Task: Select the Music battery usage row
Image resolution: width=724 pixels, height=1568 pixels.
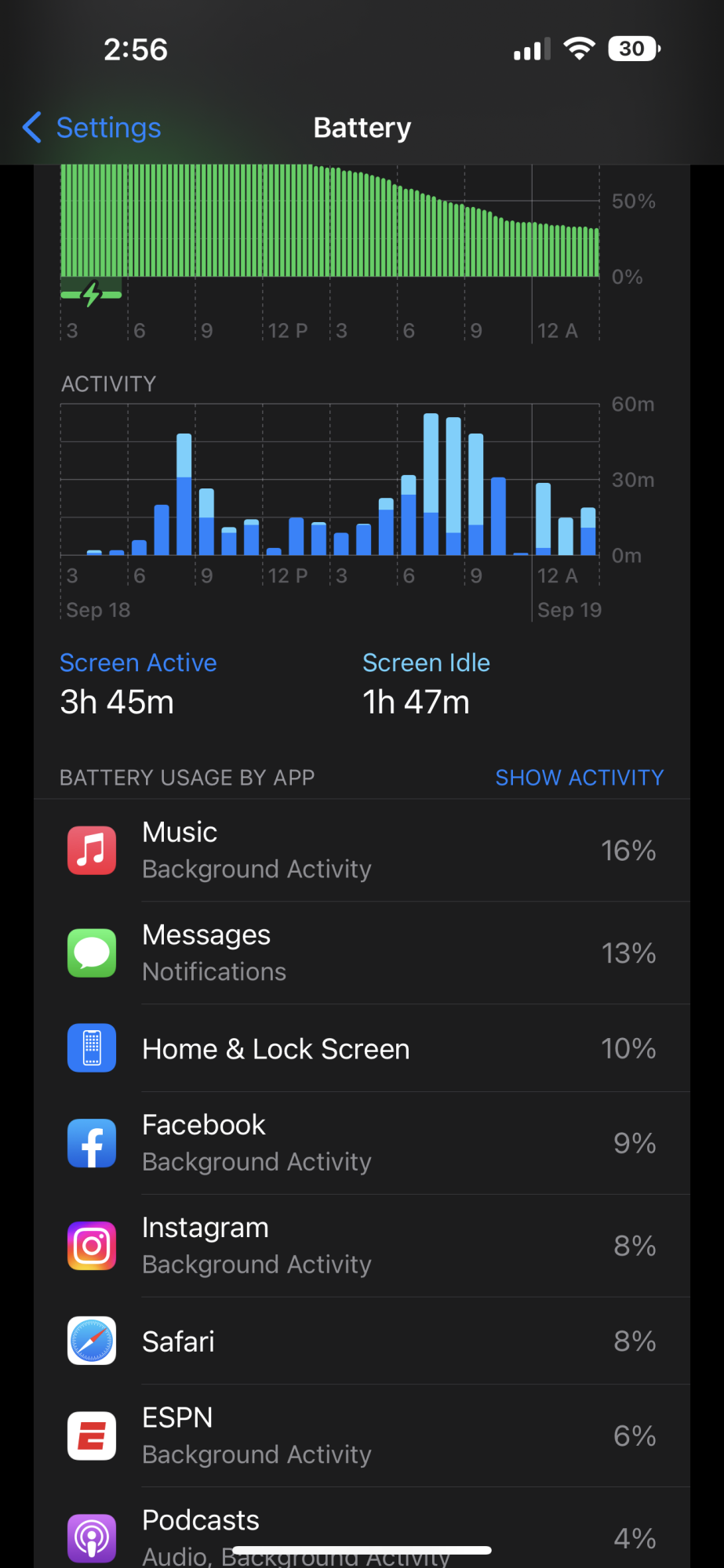Action: [362, 851]
